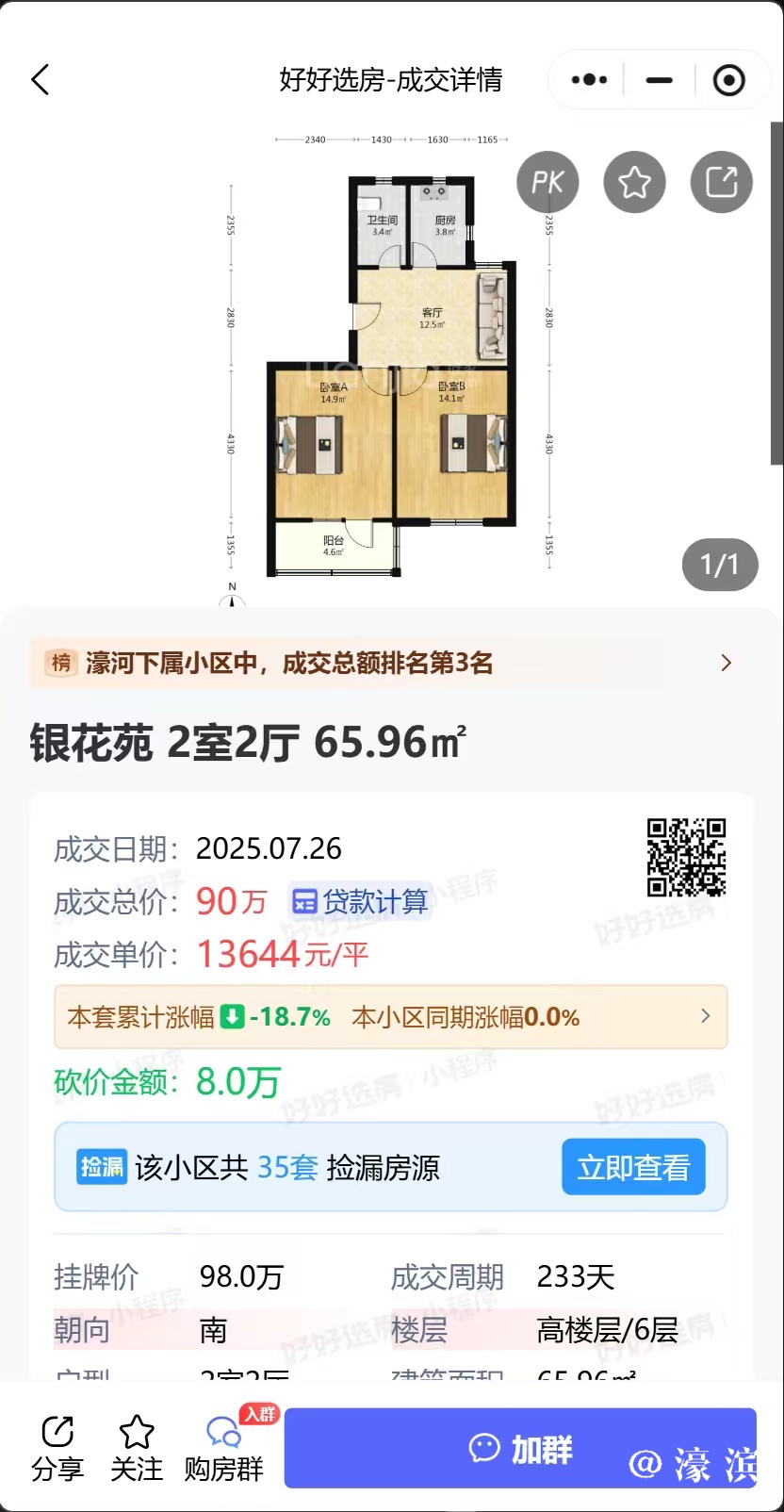The image size is (784, 1512).
Task: Tap 关注 to follow this property
Action: click(137, 1448)
